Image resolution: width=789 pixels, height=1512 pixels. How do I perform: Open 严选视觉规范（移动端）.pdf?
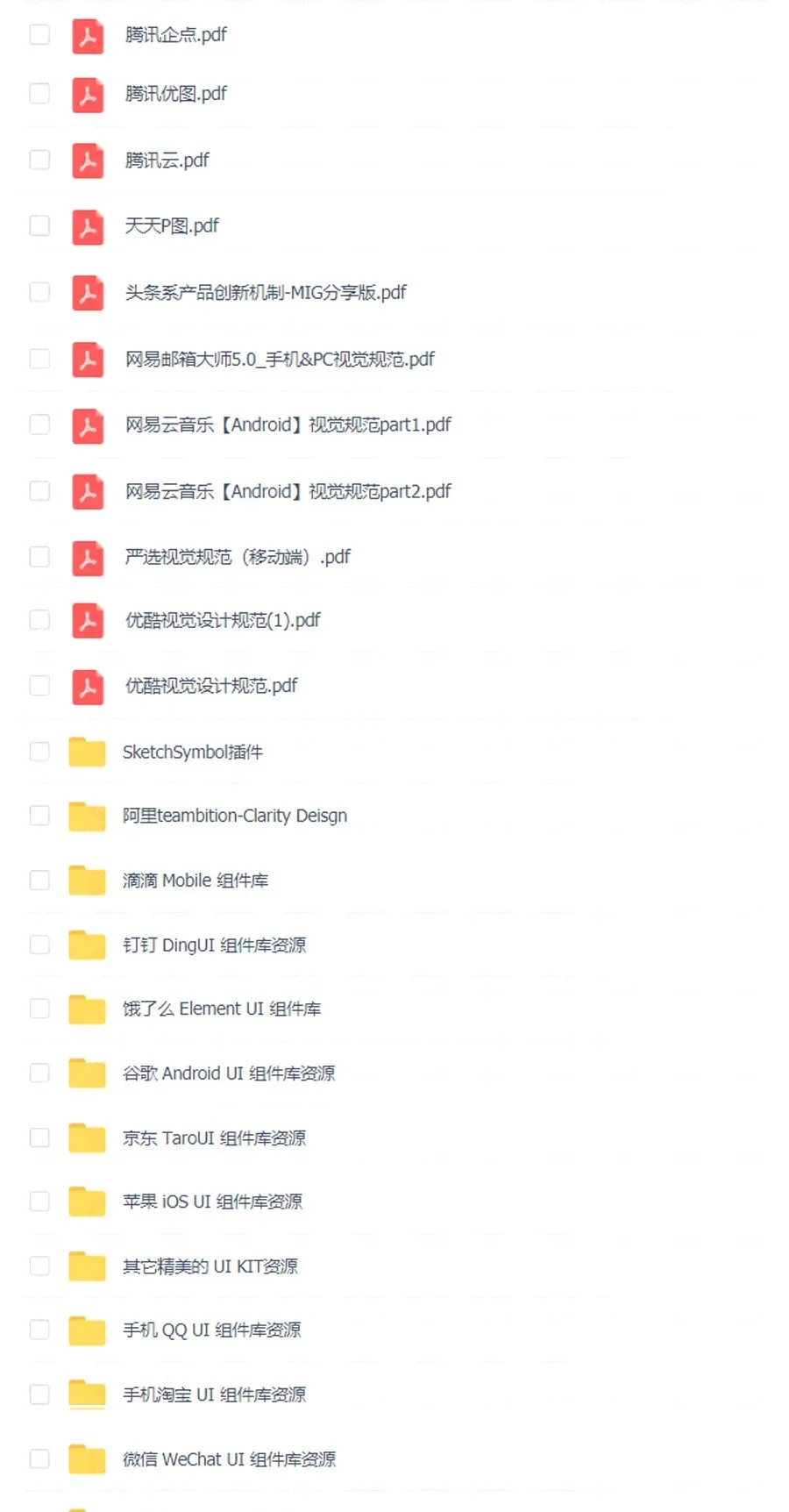click(x=238, y=557)
